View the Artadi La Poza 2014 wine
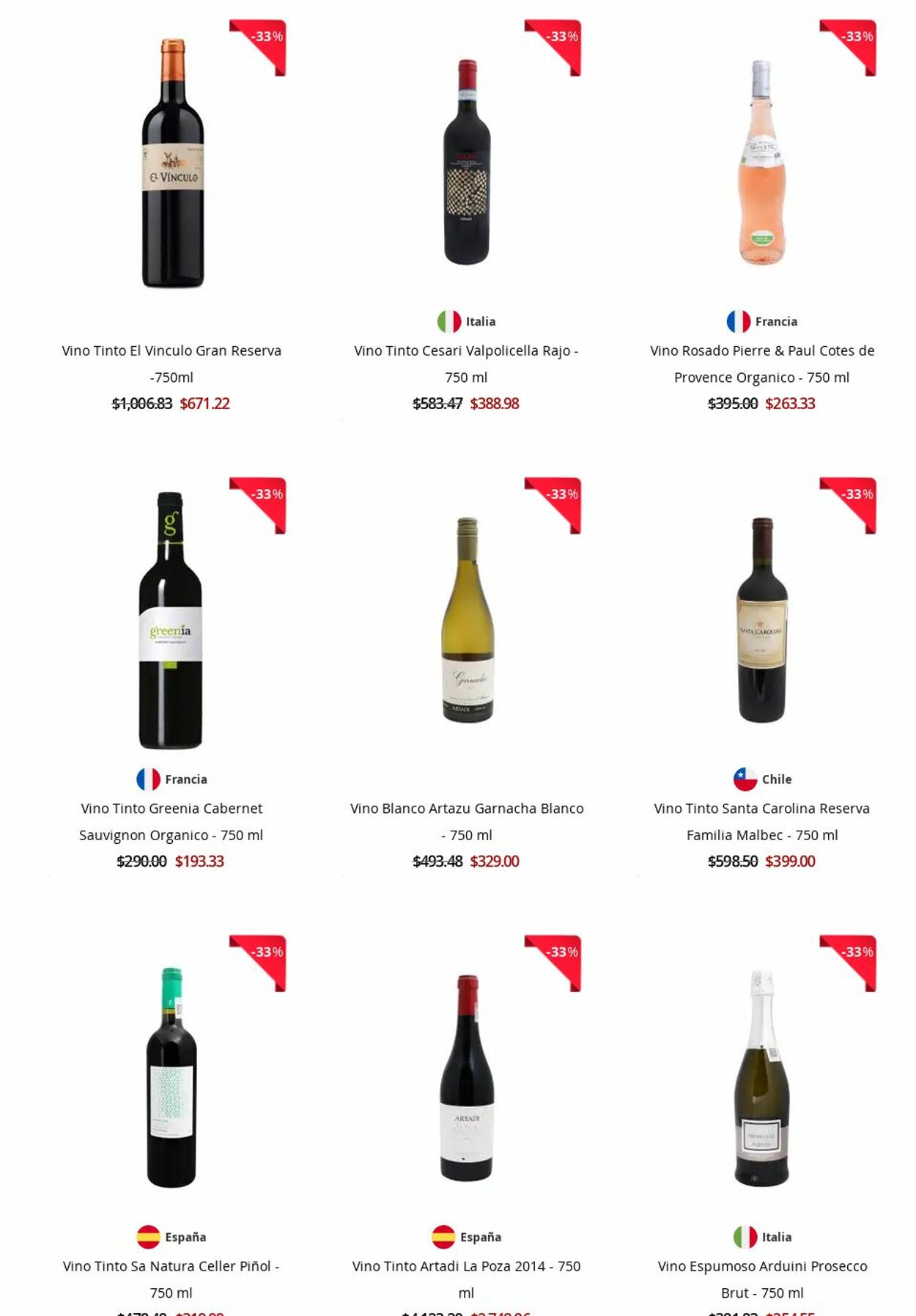Image resolution: width=916 pixels, height=1316 pixels. point(466,1266)
